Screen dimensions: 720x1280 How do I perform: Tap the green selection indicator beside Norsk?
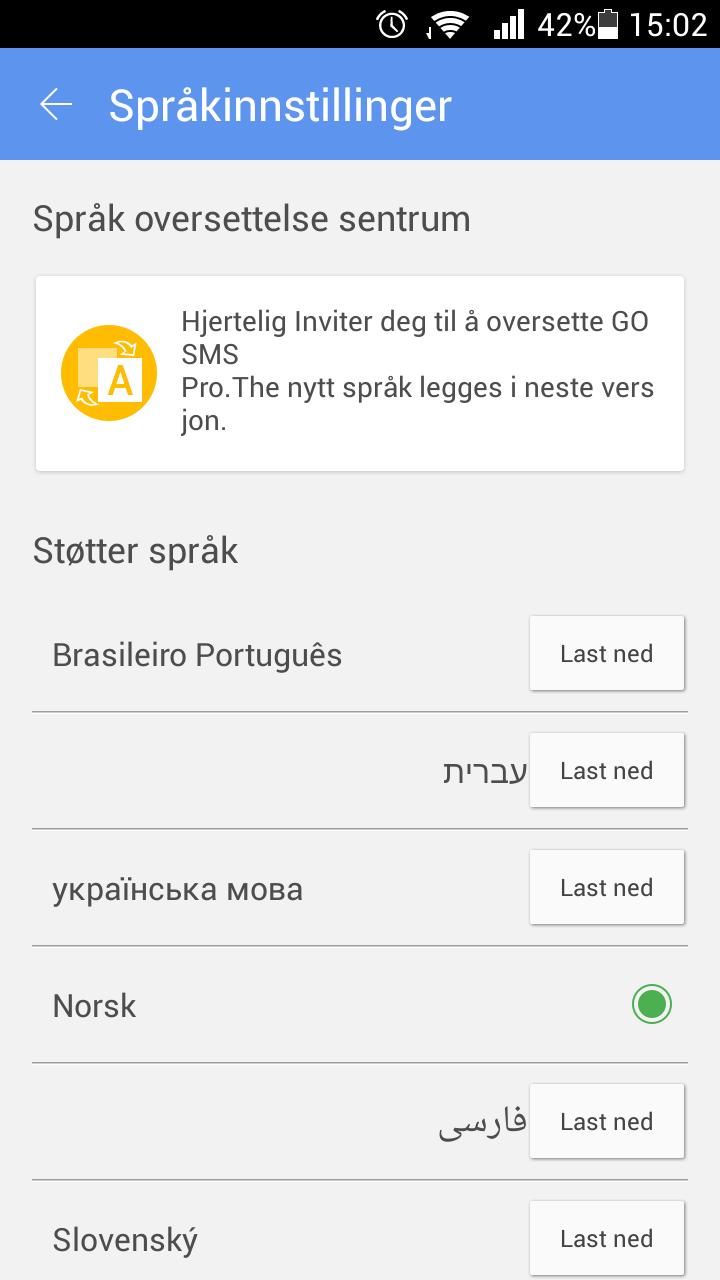tap(651, 1004)
